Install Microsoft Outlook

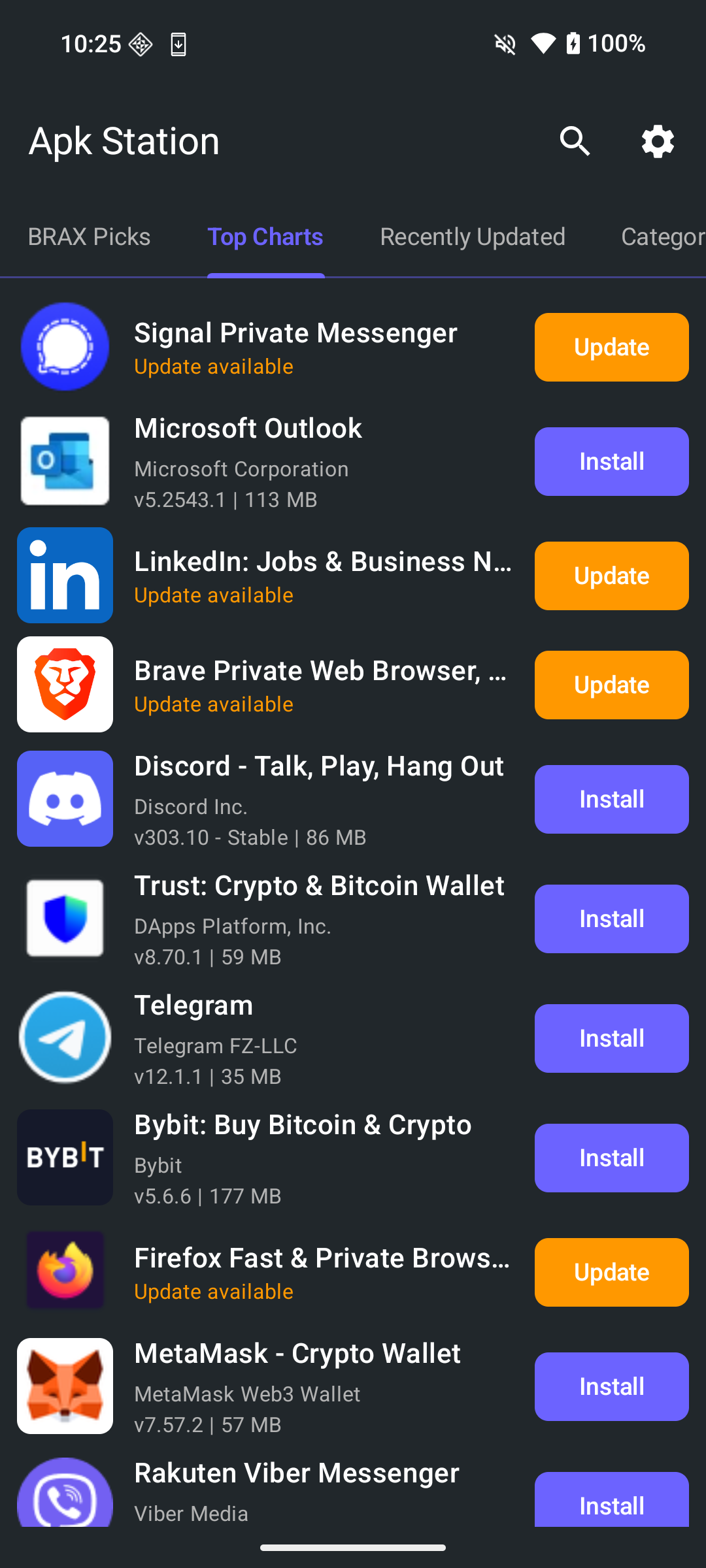(x=611, y=461)
